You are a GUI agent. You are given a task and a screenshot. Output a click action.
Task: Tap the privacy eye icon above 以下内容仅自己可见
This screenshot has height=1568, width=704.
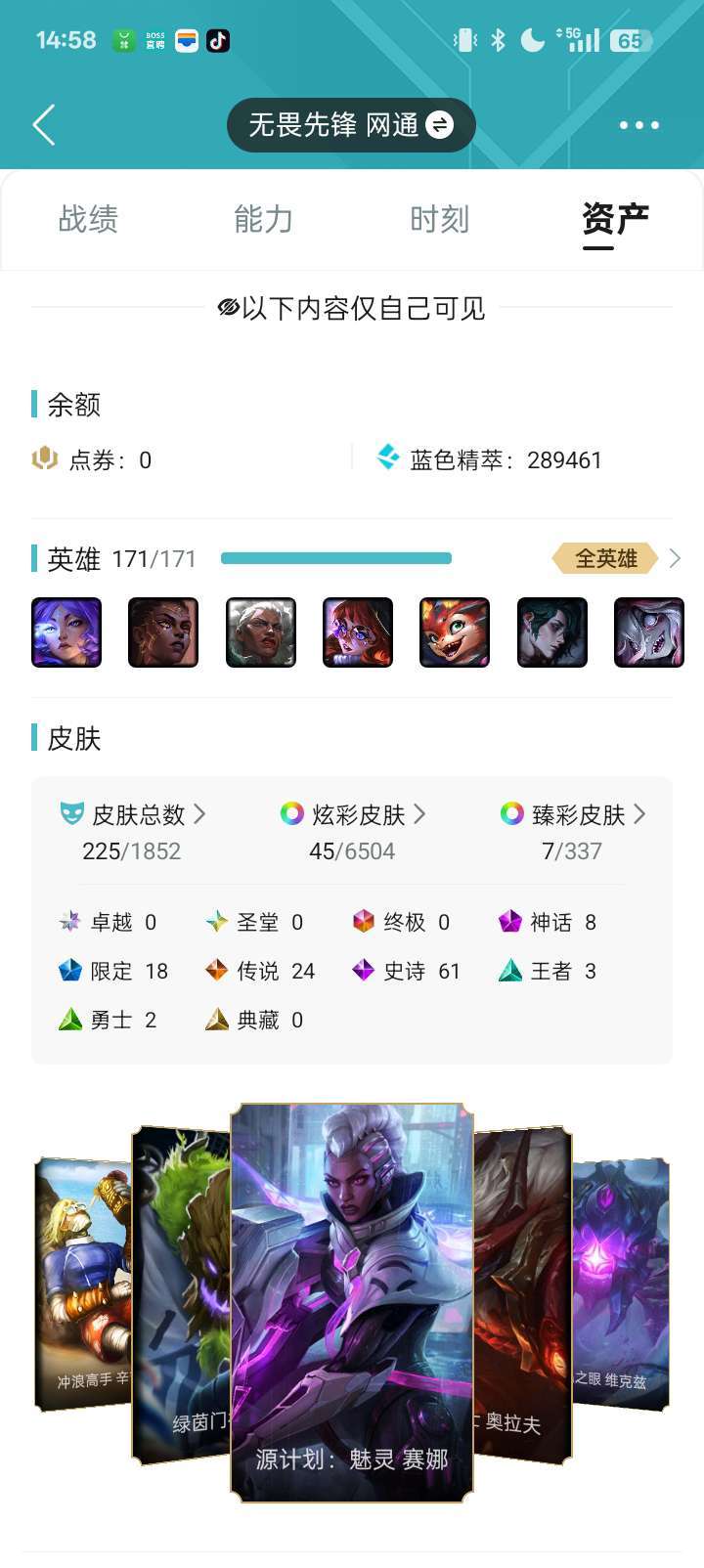[x=229, y=307]
